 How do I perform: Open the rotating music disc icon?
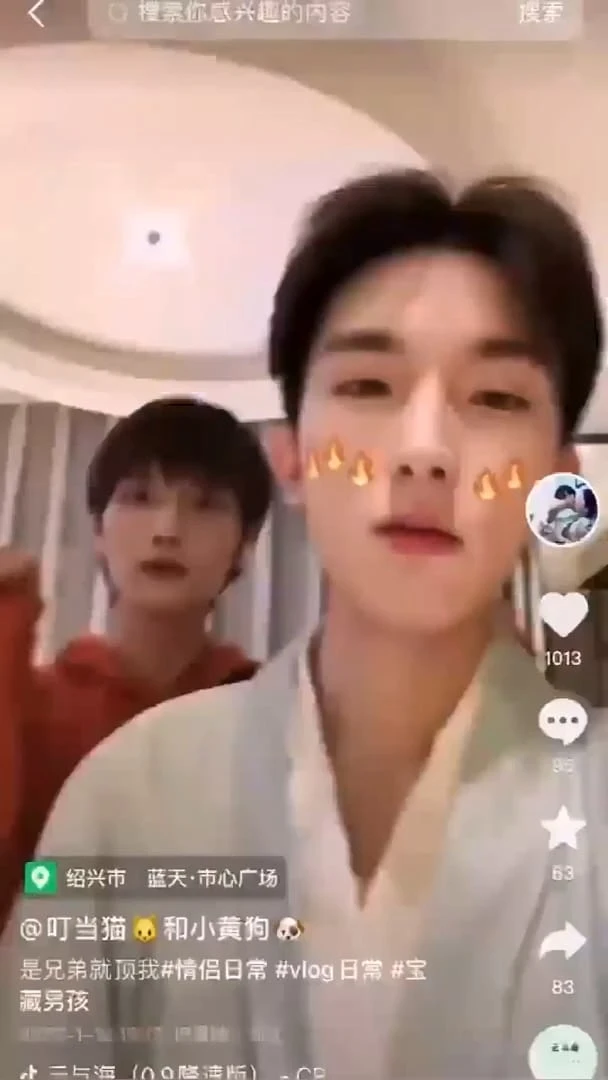pyautogui.click(x=561, y=1055)
